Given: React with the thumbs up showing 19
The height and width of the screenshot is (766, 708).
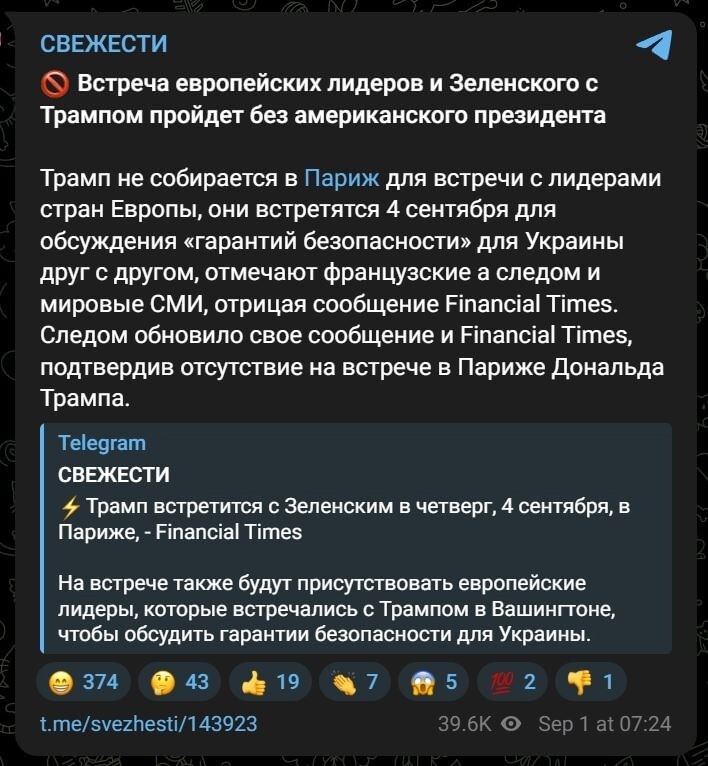Looking at the screenshot, I should 270,682.
